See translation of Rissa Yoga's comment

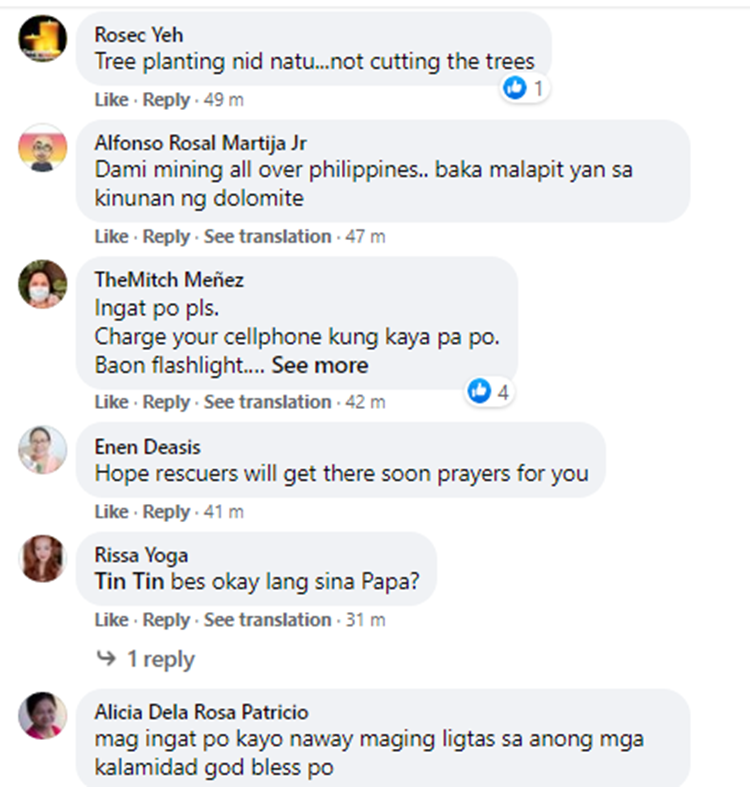click(x=267, y=620)
